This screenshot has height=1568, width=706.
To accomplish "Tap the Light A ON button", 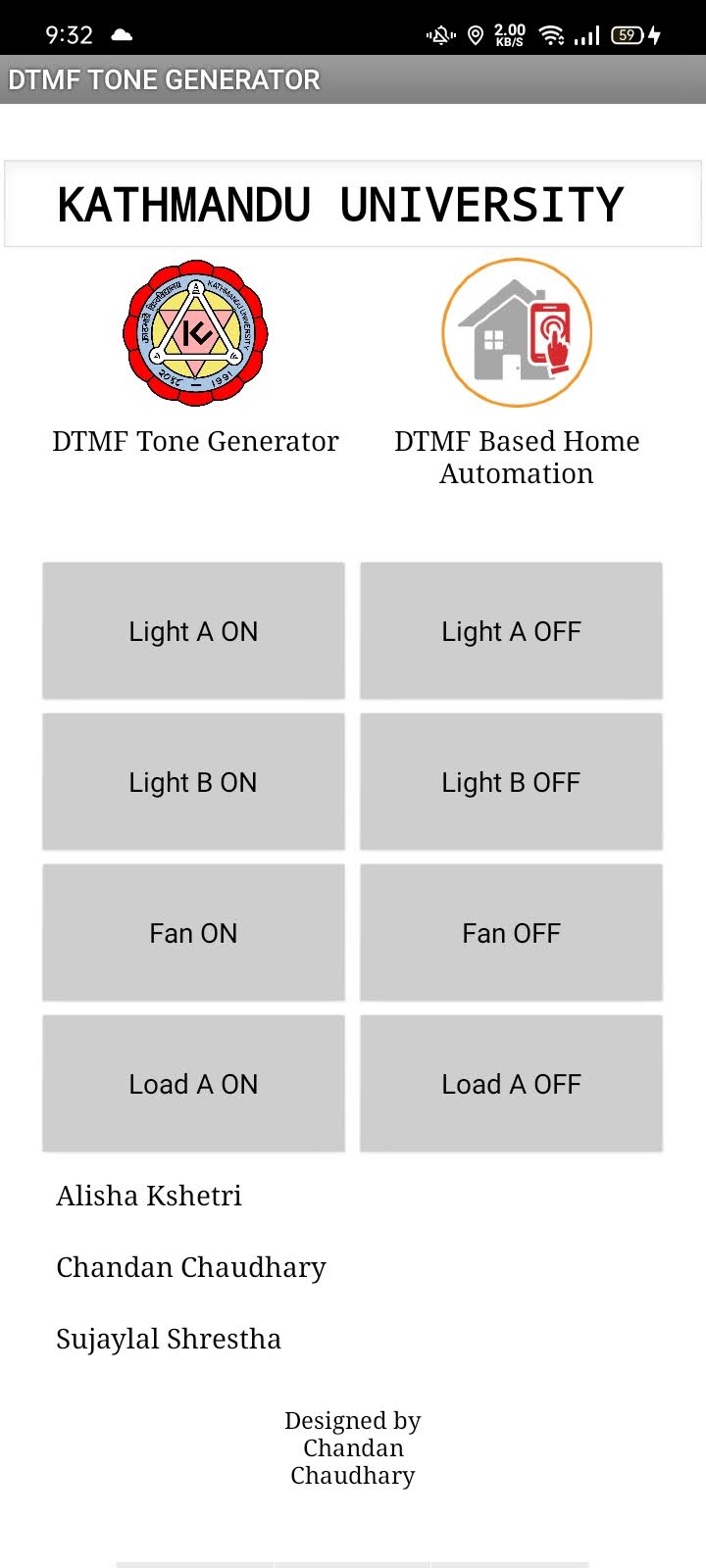I will (x=193, y=631).
